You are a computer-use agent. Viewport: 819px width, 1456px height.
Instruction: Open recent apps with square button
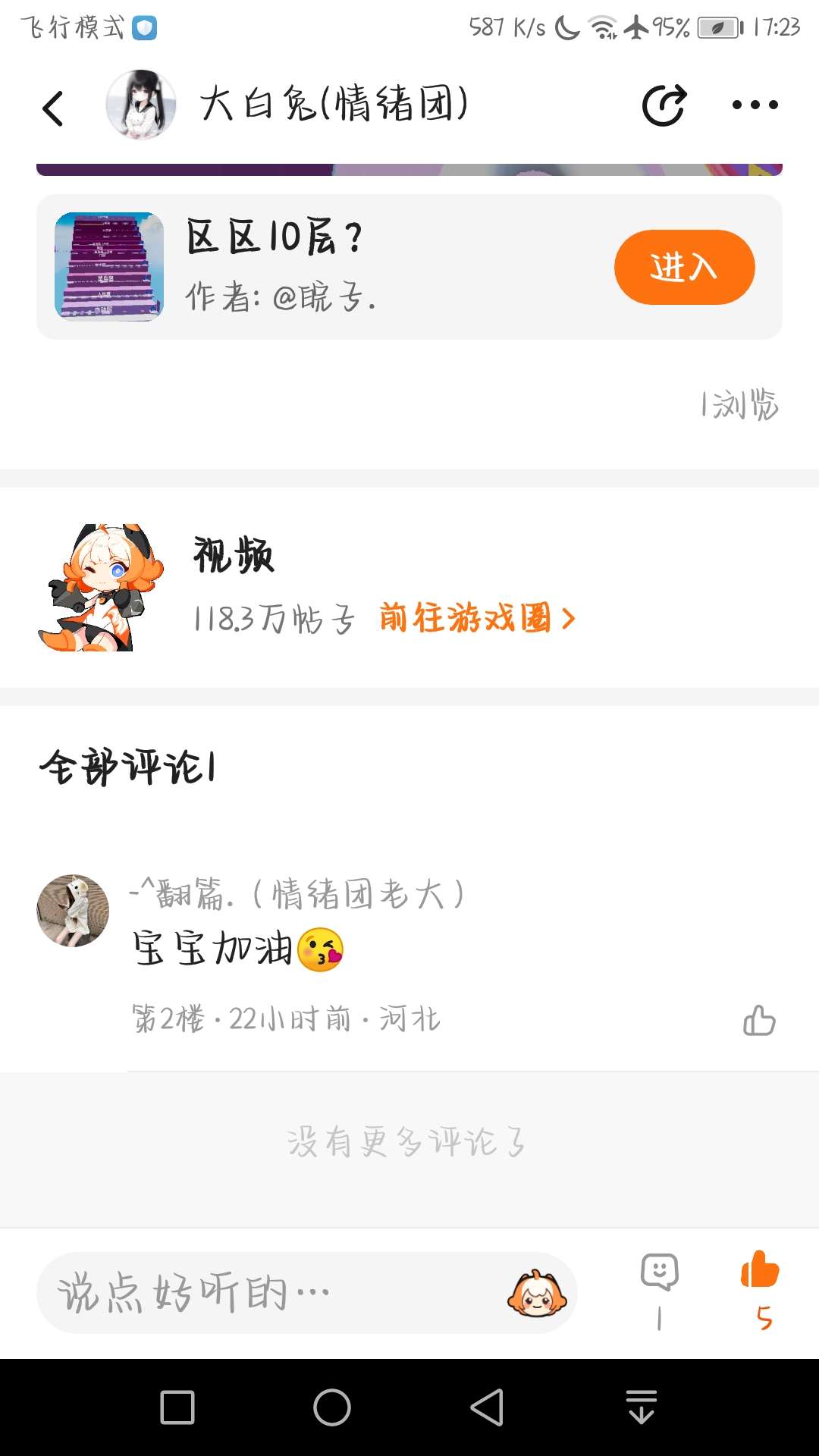pyautogui.click(x=177, y=1407)
